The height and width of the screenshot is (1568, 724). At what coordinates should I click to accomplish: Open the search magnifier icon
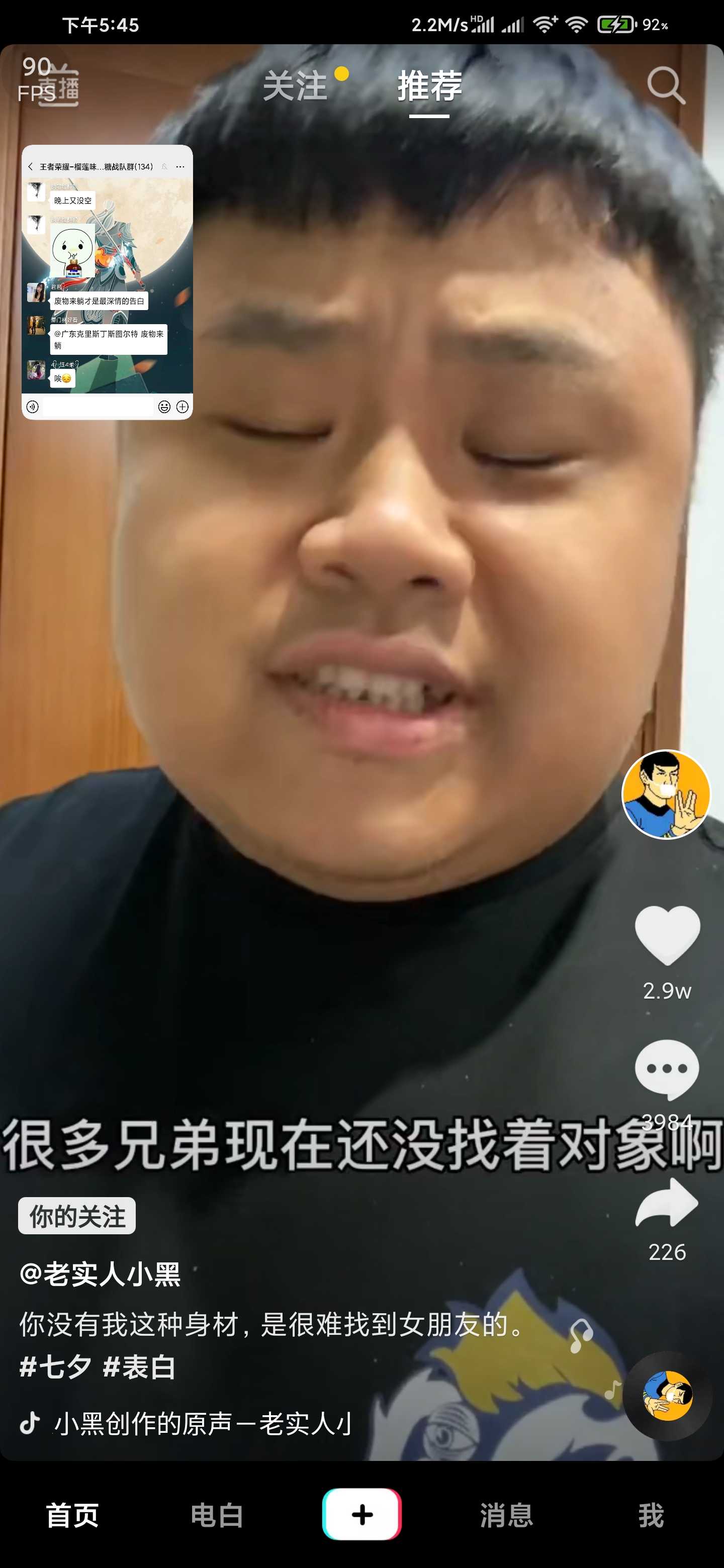pyautogui.click(x=666, y=85)
